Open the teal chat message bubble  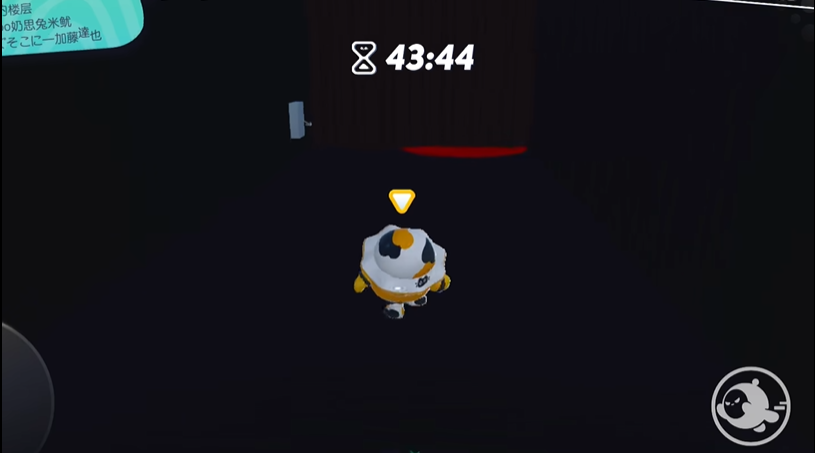(66, 25)
